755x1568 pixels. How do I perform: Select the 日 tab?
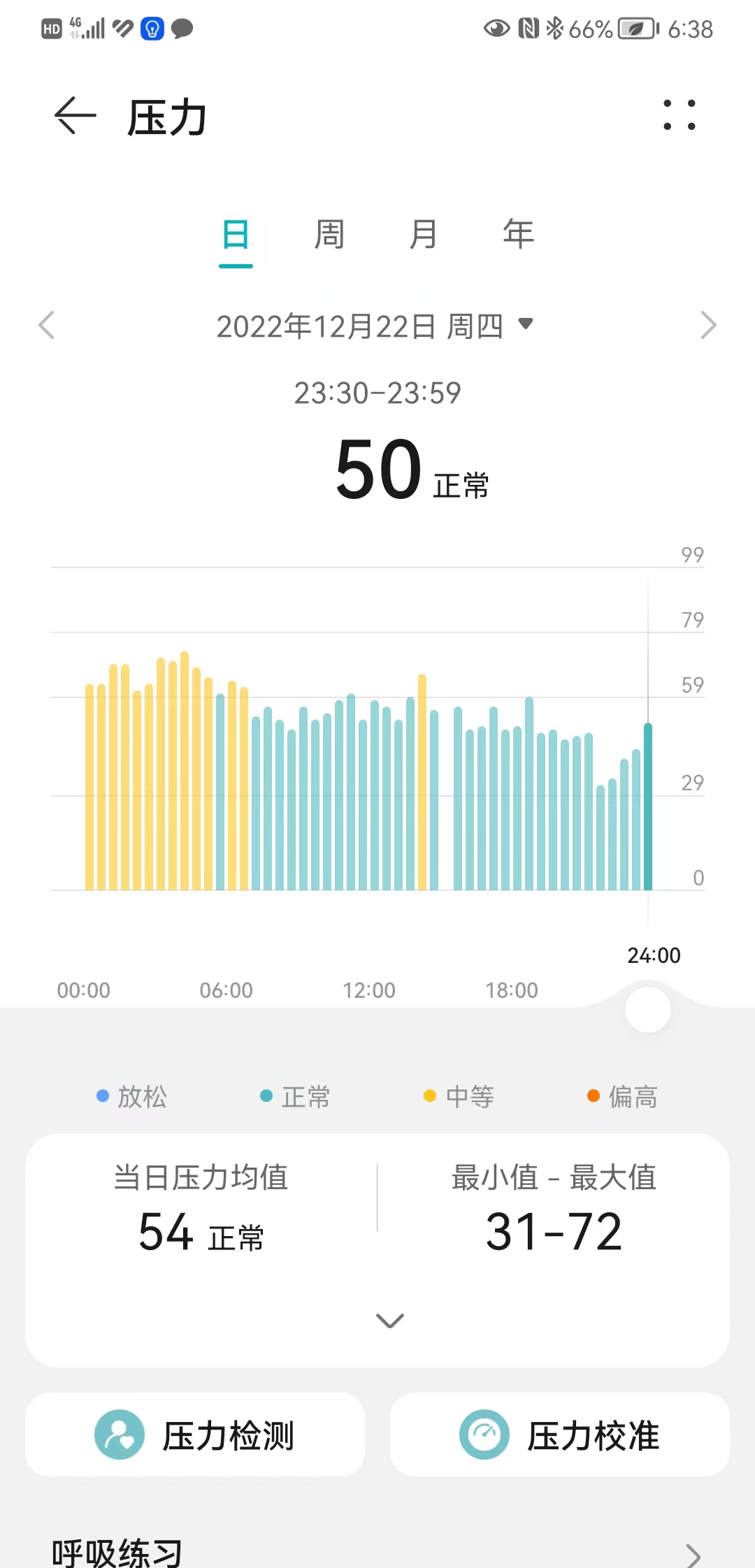(236, 235)
